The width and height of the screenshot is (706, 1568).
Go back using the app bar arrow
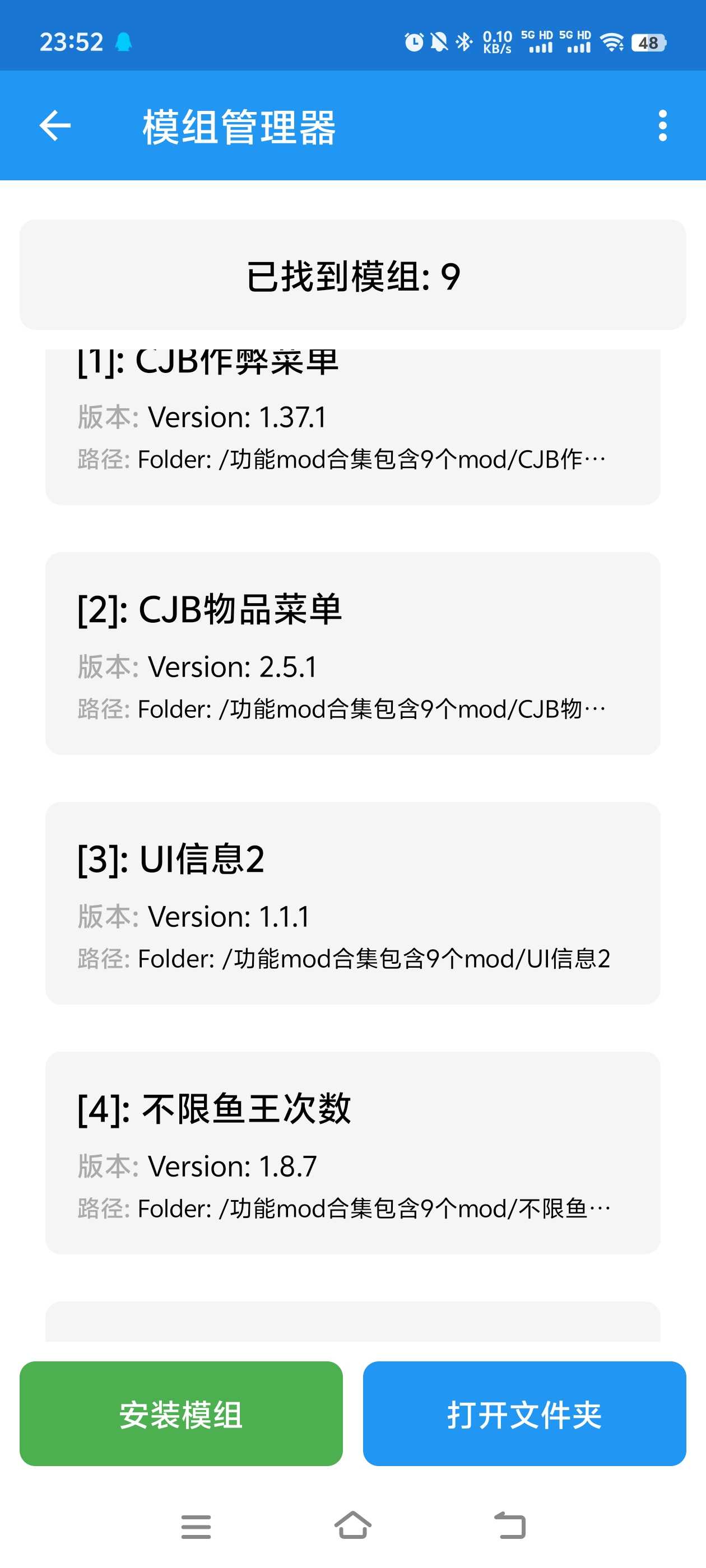click(x=55, y=126)
